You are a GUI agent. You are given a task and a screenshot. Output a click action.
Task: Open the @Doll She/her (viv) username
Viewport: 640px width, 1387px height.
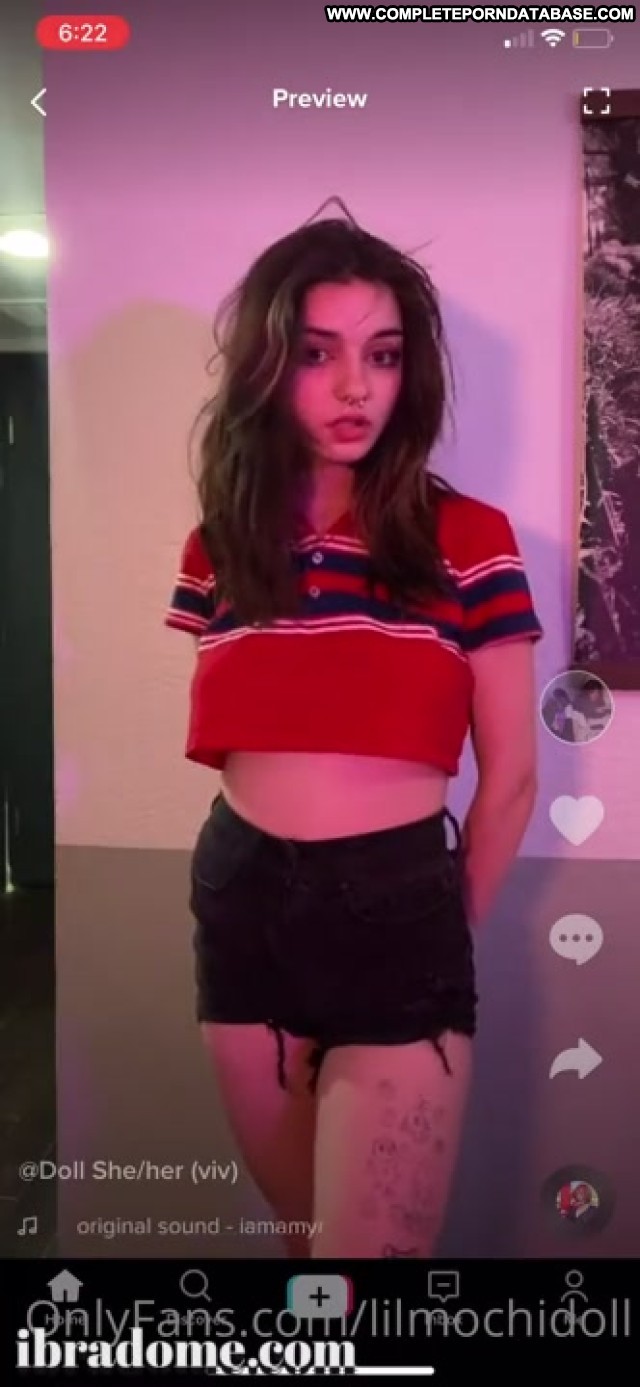coord(128,1171)
